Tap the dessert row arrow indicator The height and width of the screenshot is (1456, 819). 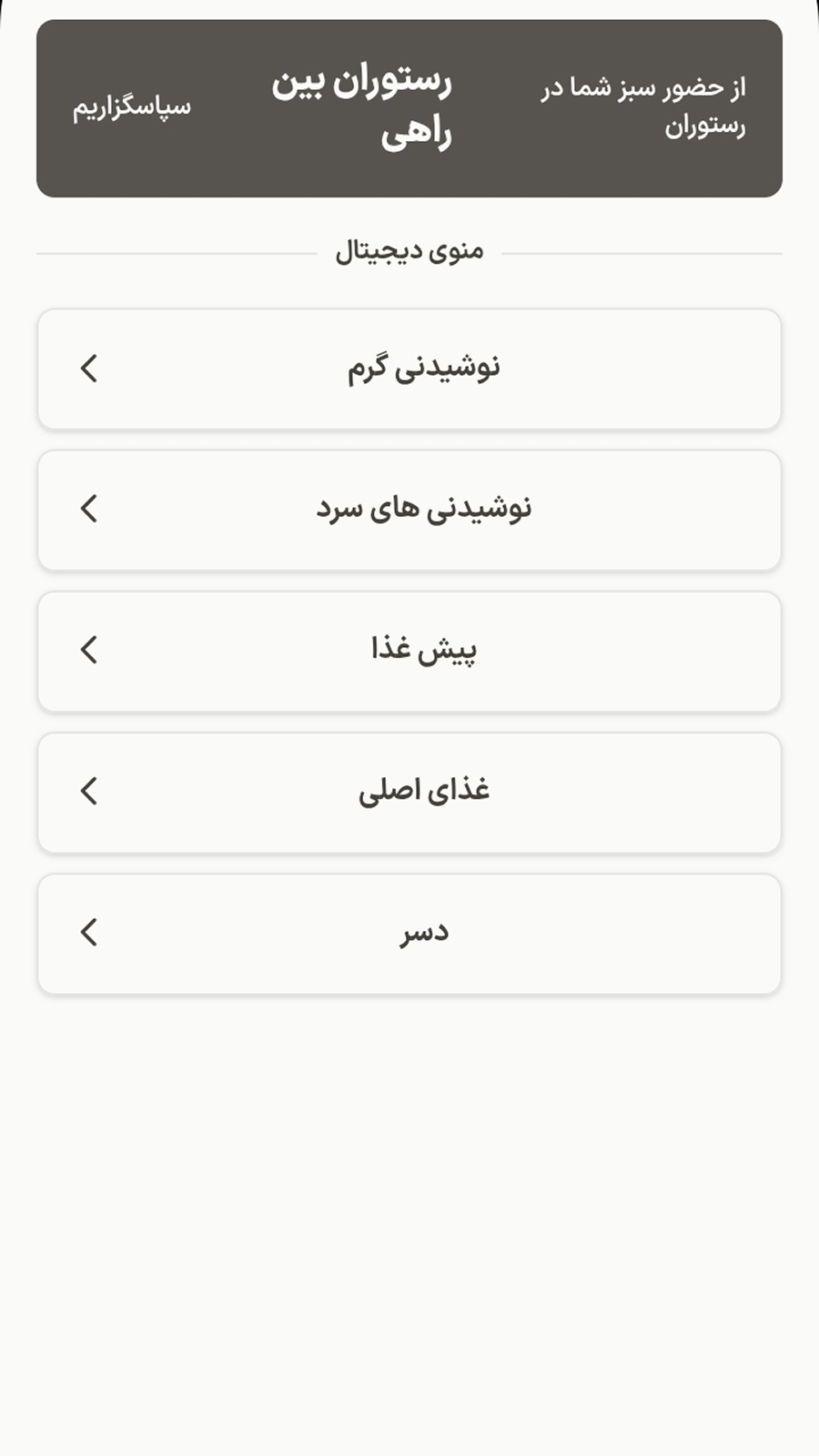88,933
